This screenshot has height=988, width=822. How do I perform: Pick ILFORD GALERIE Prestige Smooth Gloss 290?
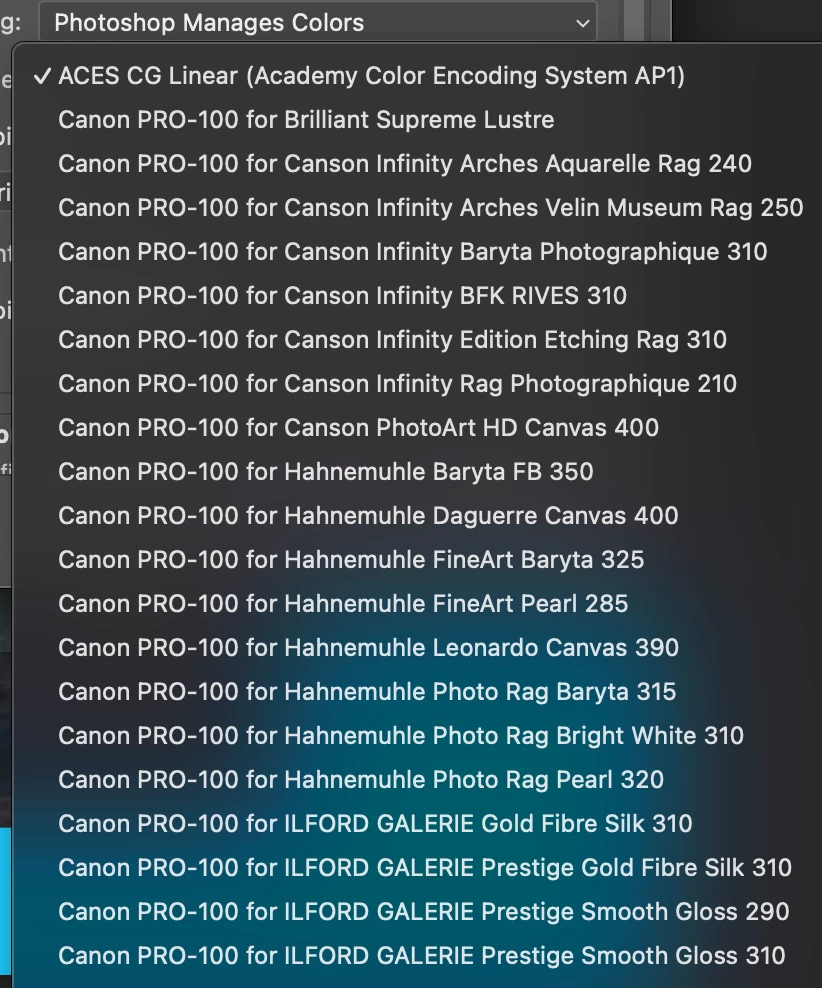pos(424,912)
